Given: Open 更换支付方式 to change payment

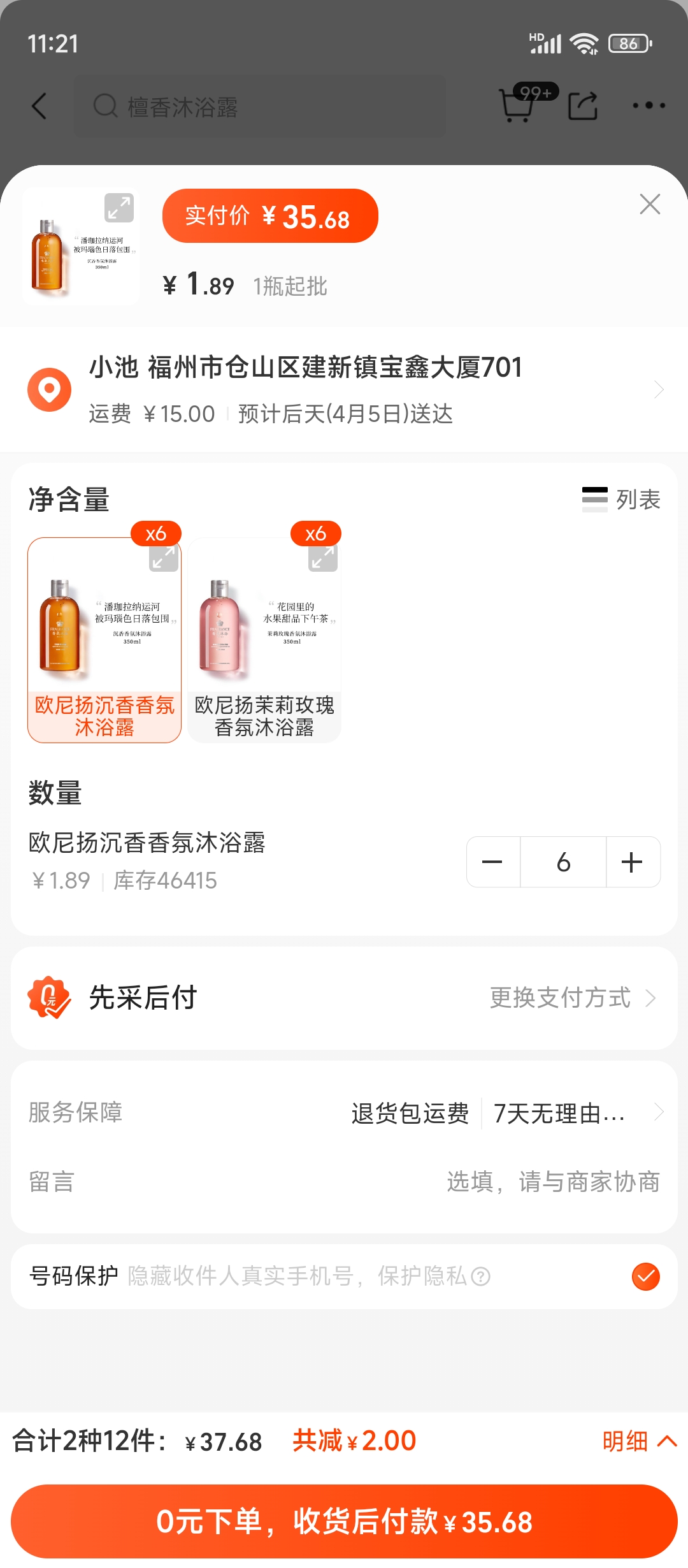Looking at the screenshot, I should pyautogui.click(x=571, y=998).
